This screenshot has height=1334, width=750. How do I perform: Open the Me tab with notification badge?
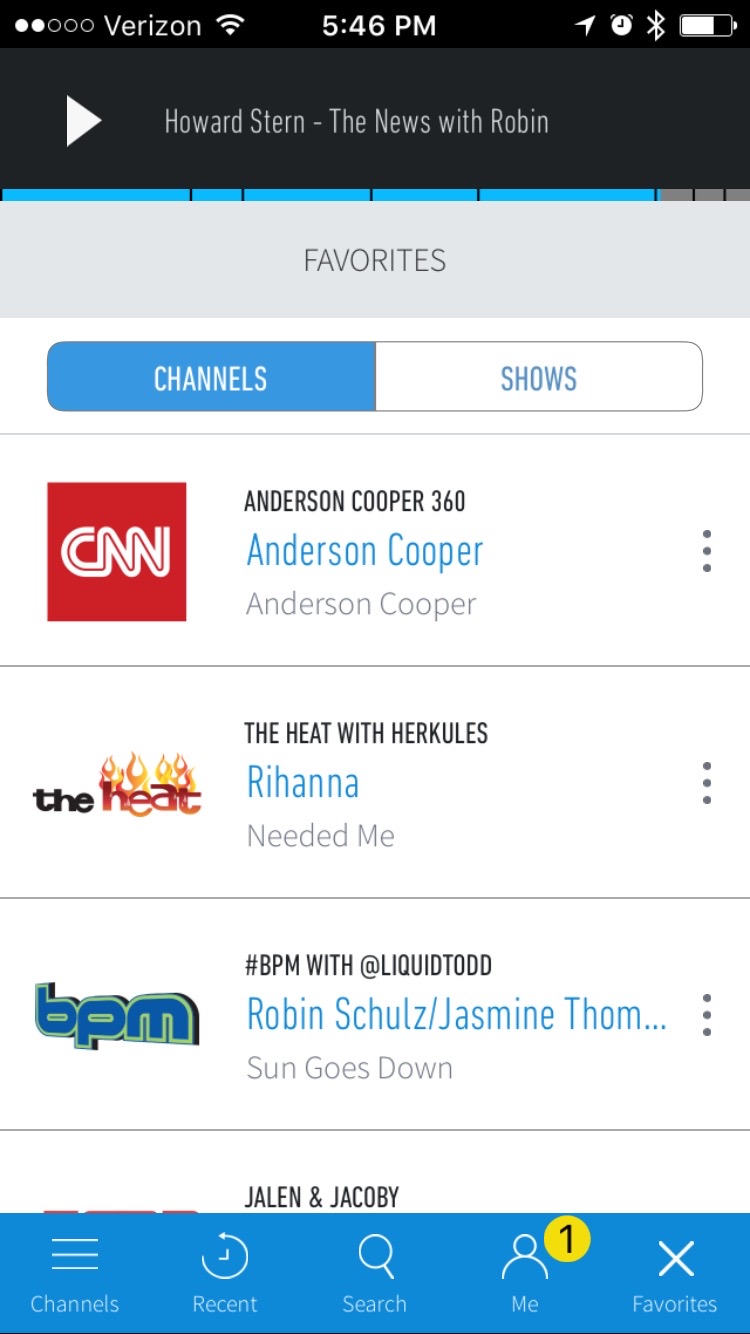pyautogui.click(x=525, y=1273)
